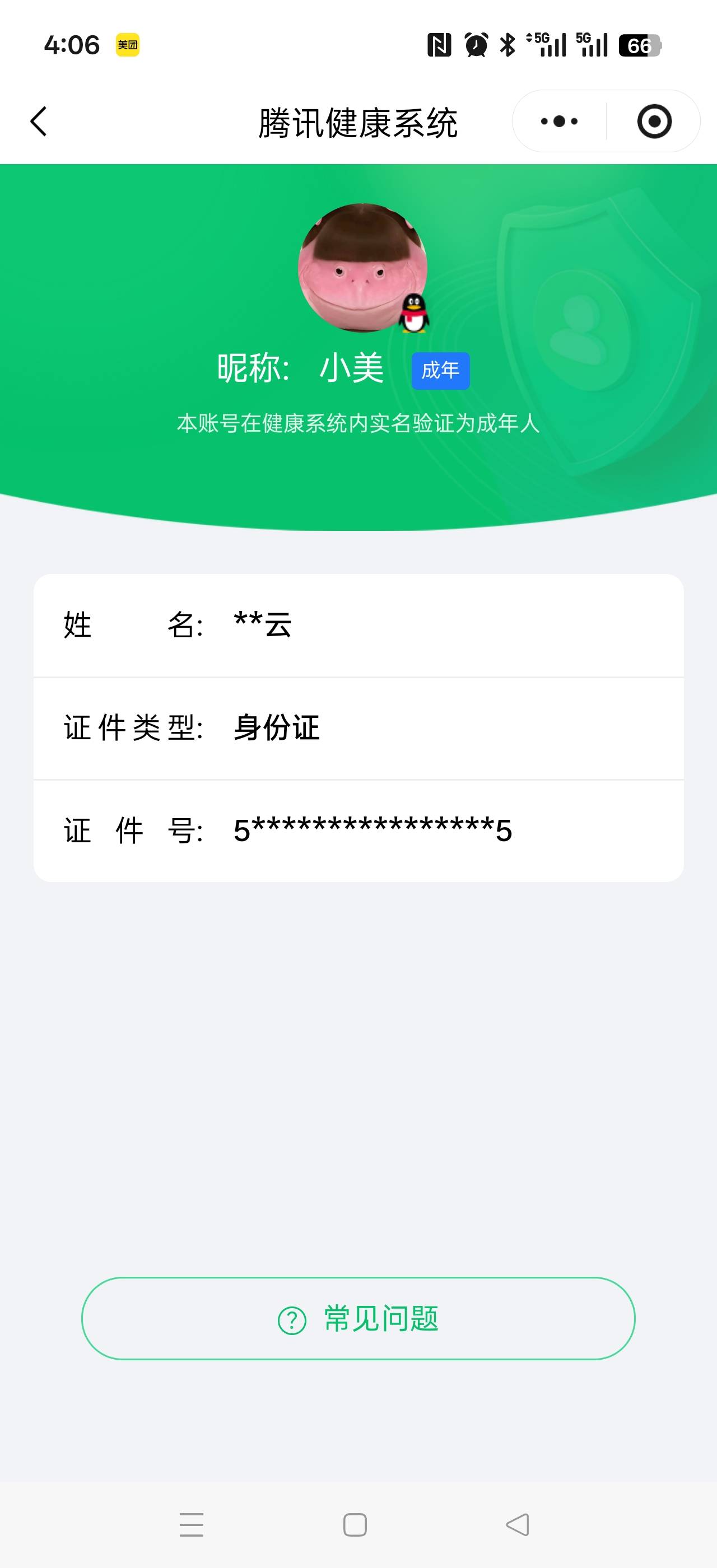The height and width of the screenshot is (1568, 717).
Task: Tap the back chevron to leave the page
Action: click(38, 121)
